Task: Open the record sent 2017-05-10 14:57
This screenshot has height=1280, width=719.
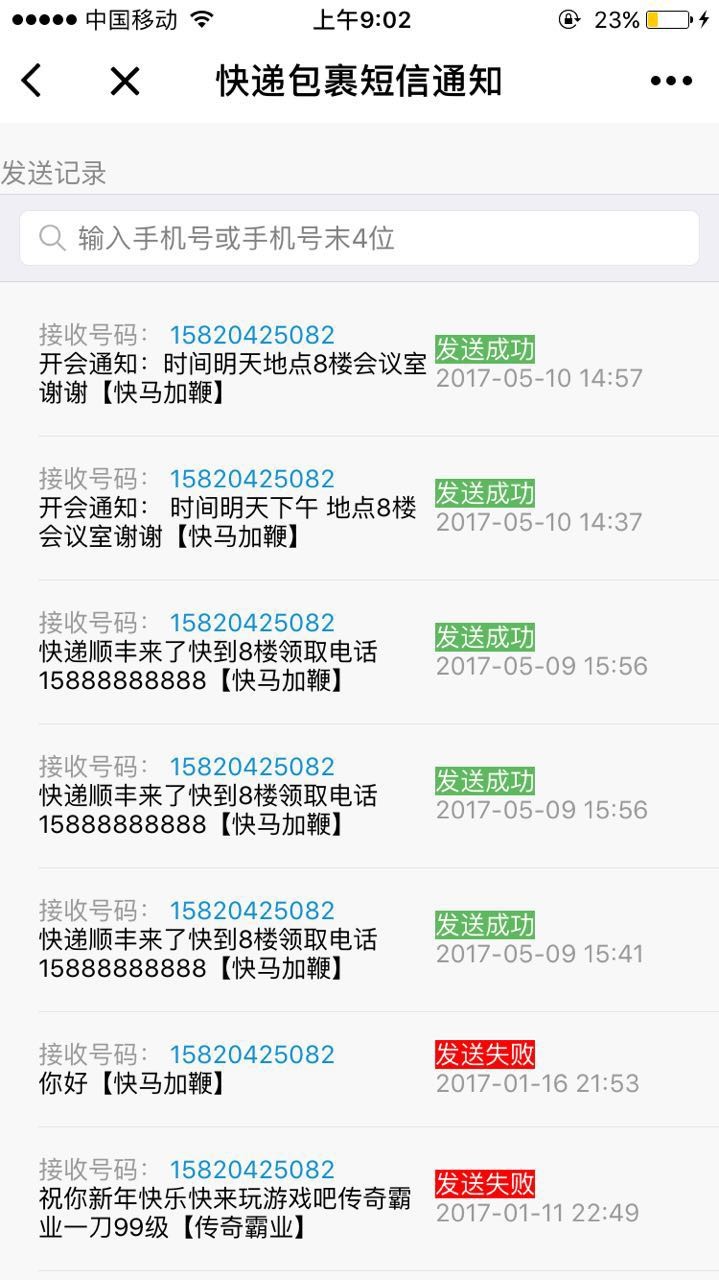Action: 378,364
